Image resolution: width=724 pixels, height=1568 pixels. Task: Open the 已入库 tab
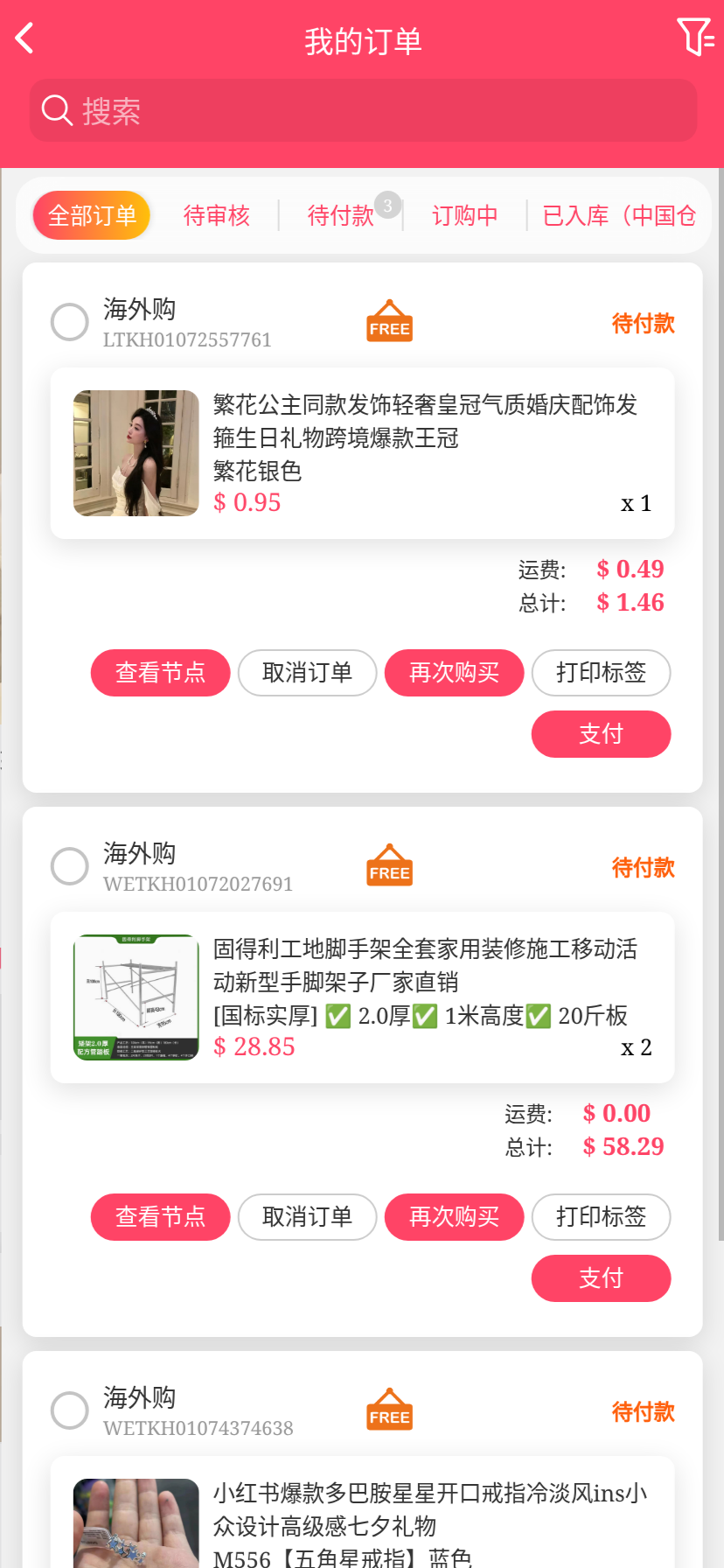[x=618, y=215]
